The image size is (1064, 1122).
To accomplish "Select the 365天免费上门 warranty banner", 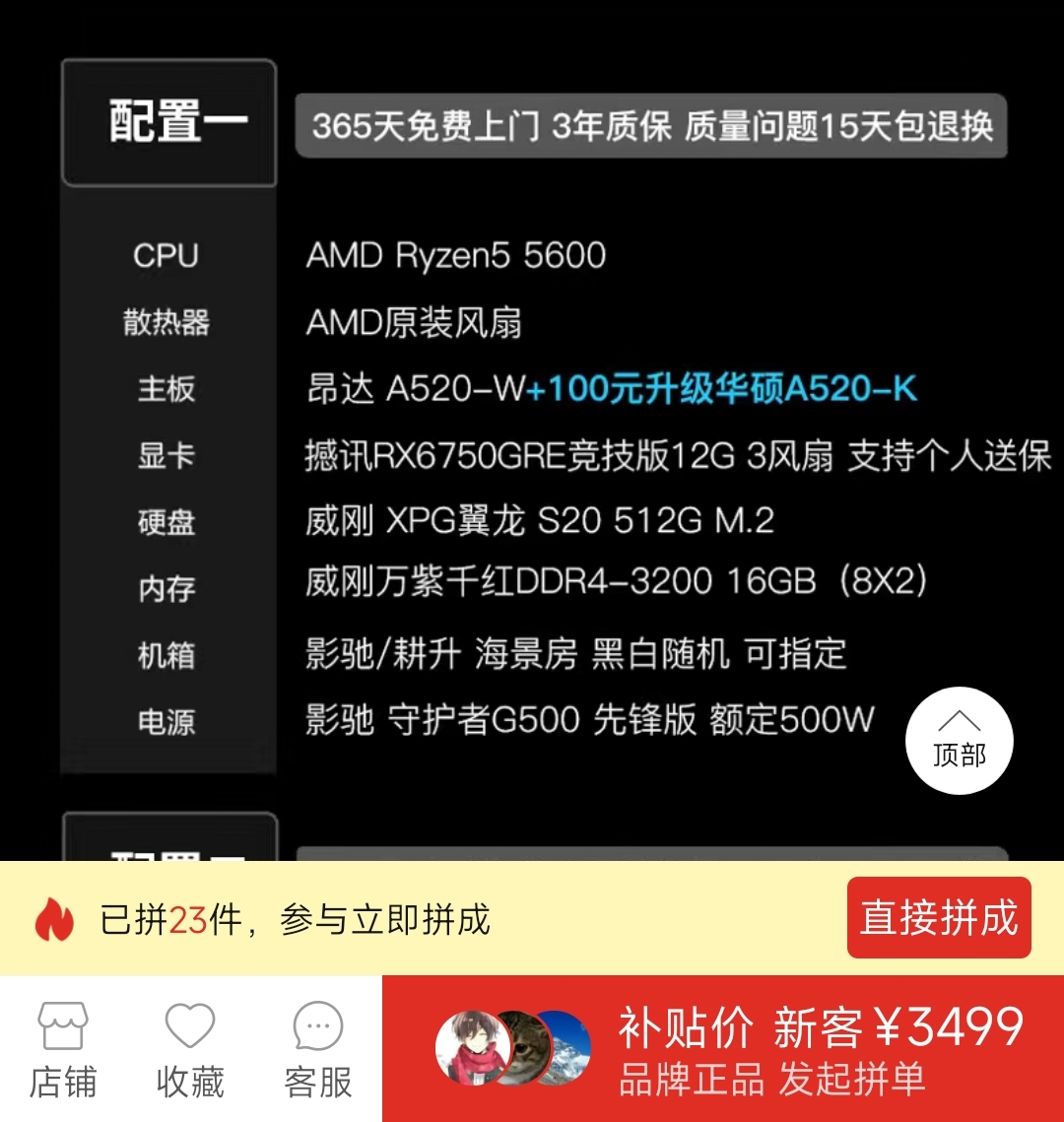I will [x=650, y=127].
